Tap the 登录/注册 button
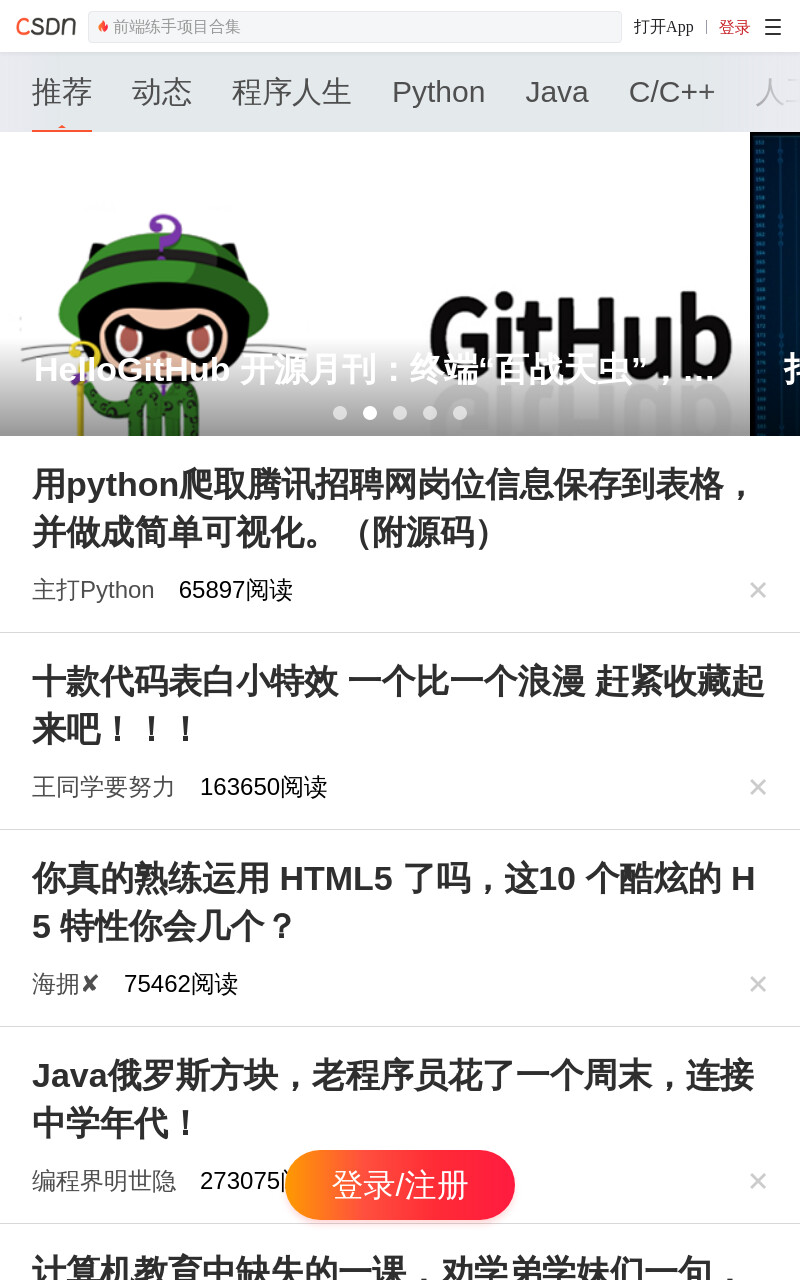This screenshot has width=800, height=1280. tap(400, 1185)
